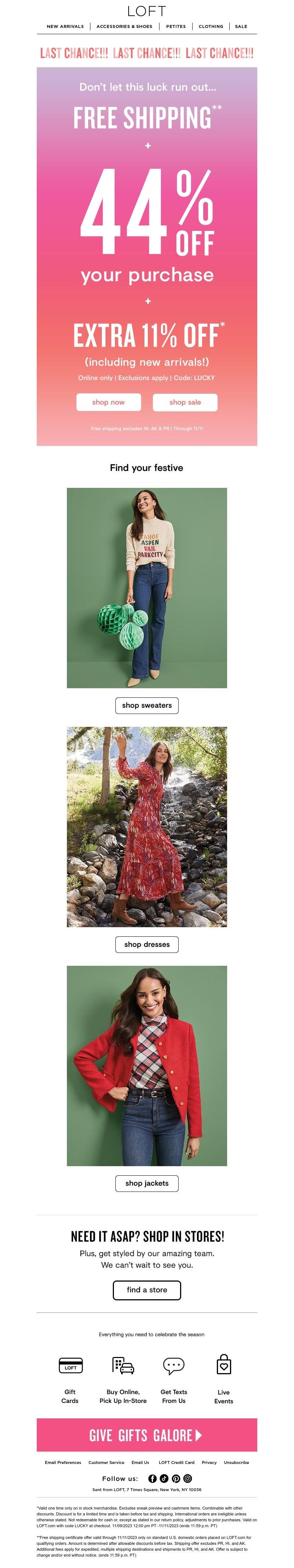Open Gift Cards option
Screen dimensions: 294x1568
click(x=70, y=1379)
